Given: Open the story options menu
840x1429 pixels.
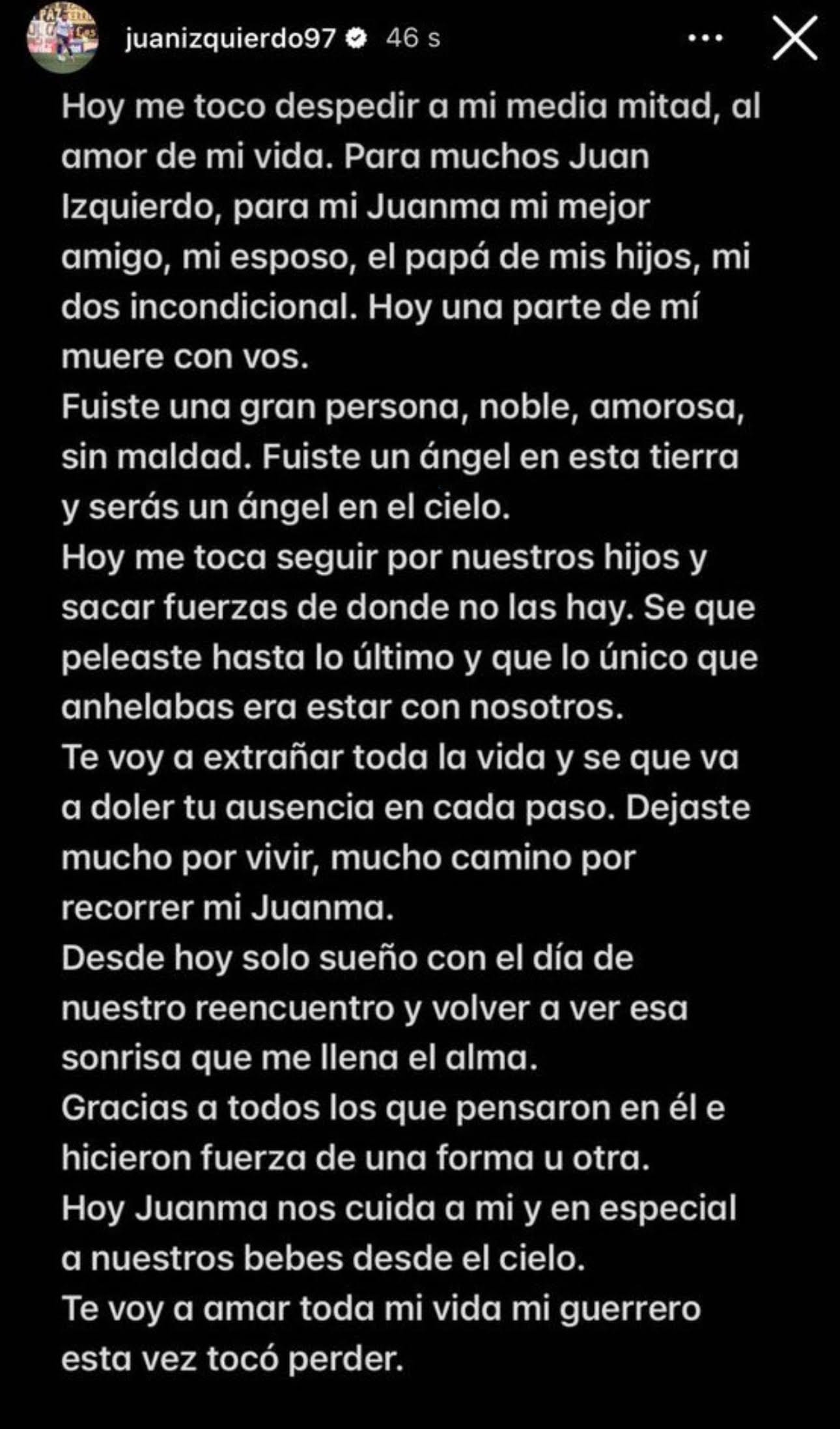Looking at the screenshot, I should [706, 39].
